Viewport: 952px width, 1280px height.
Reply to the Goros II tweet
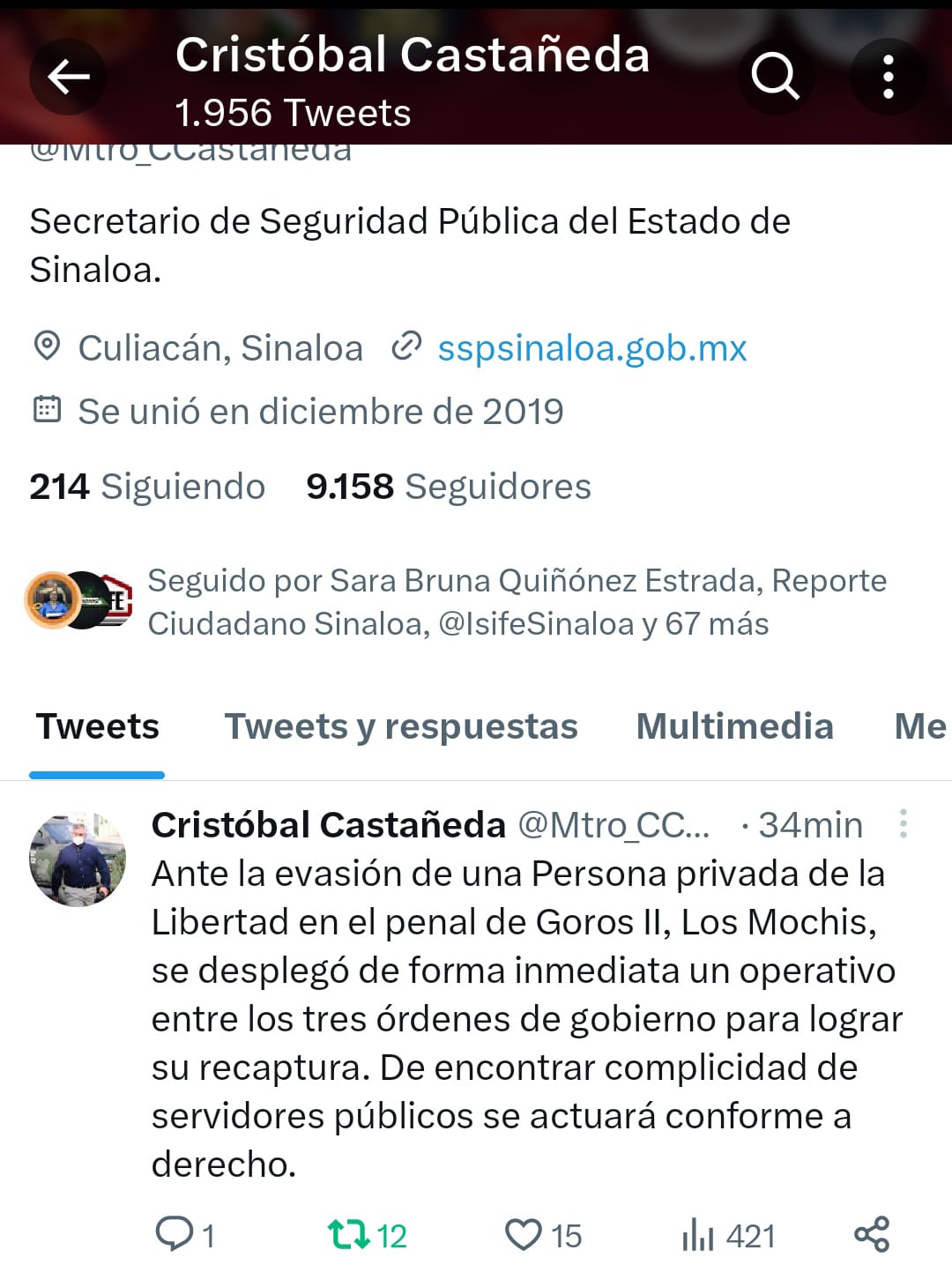tap(175, 1234)
